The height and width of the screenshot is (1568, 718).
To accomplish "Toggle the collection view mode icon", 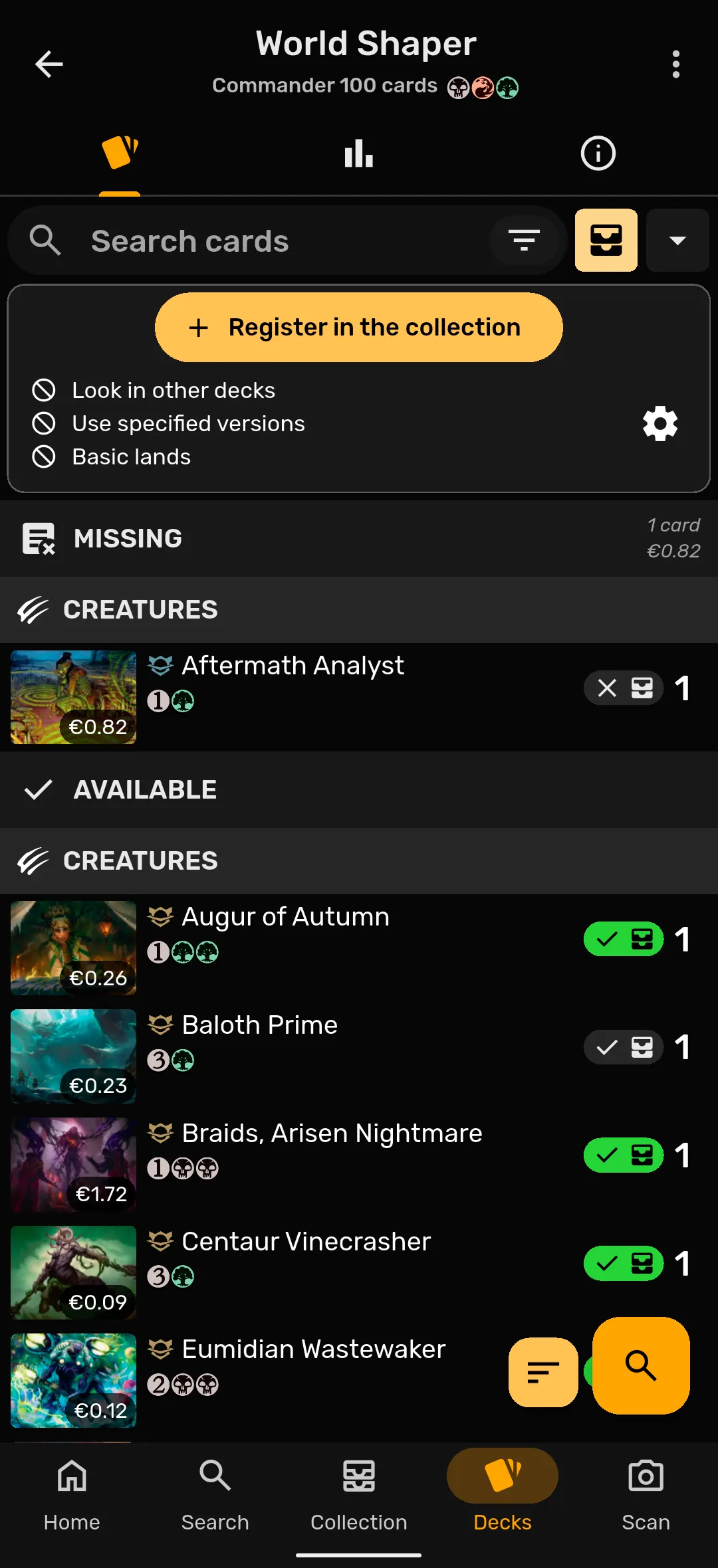I will [606, 241].
